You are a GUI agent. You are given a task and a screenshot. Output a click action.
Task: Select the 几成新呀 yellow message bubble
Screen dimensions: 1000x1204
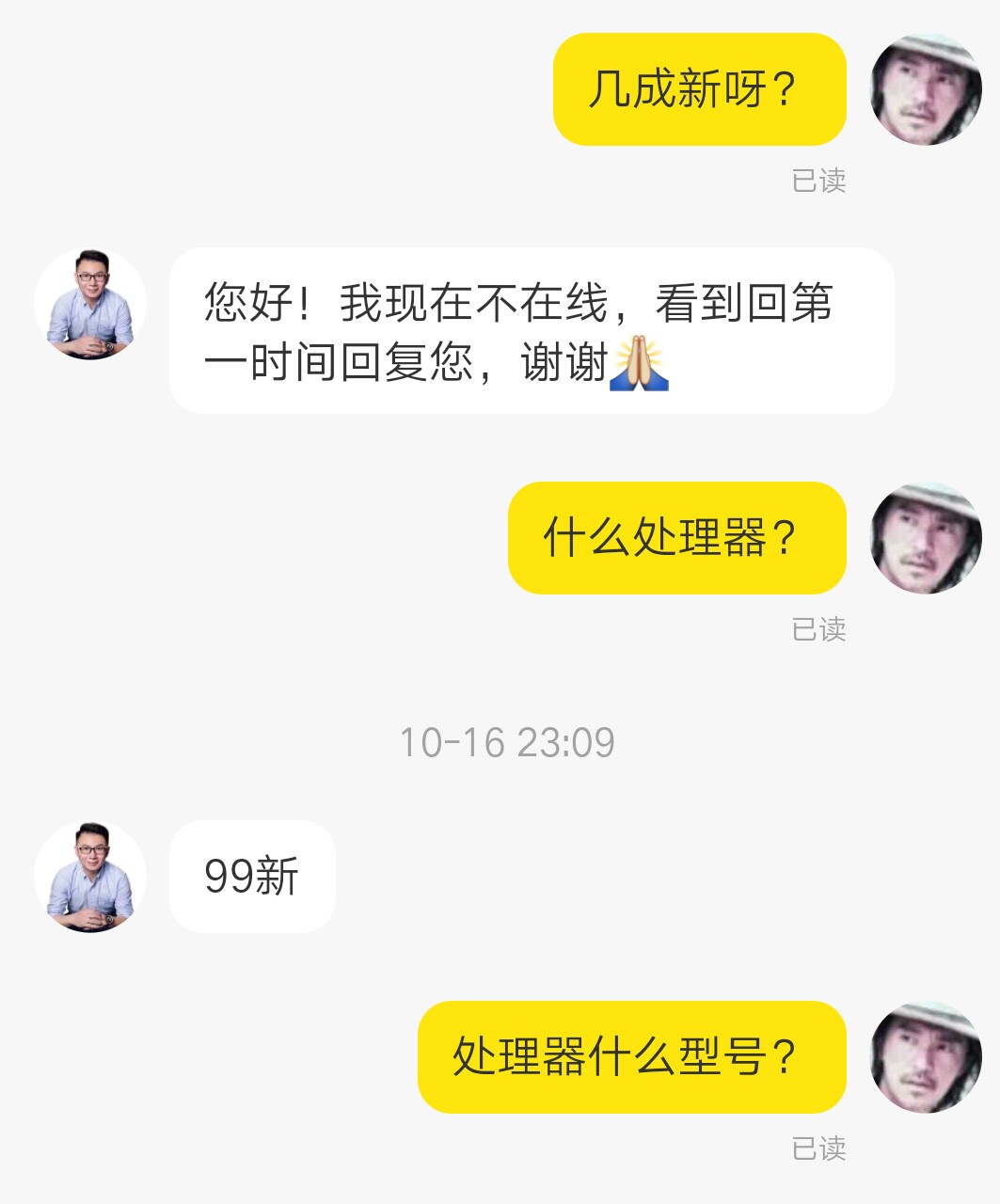pyautogui.click(x=701, y=91)
